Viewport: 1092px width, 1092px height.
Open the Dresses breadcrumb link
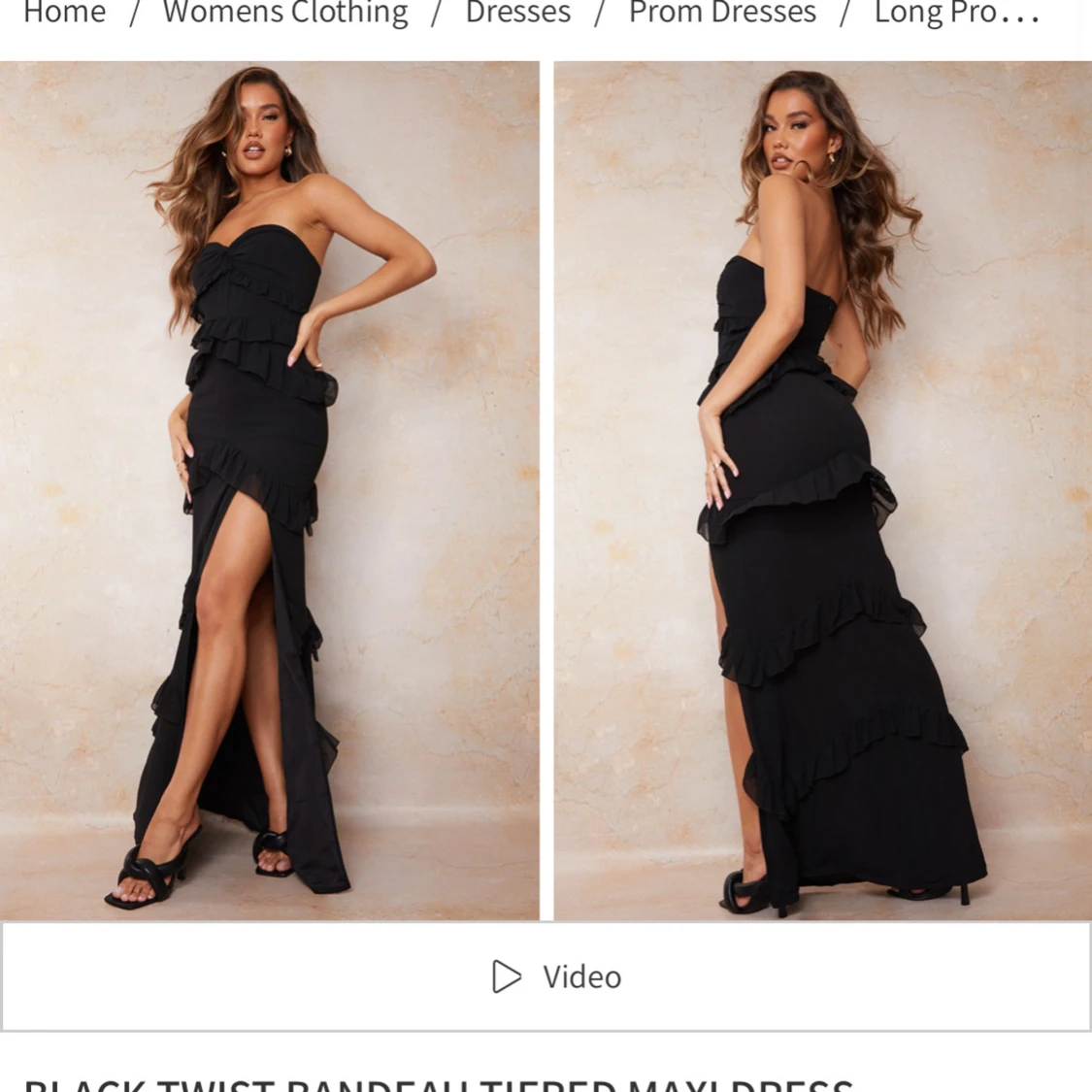coord(518,13)
